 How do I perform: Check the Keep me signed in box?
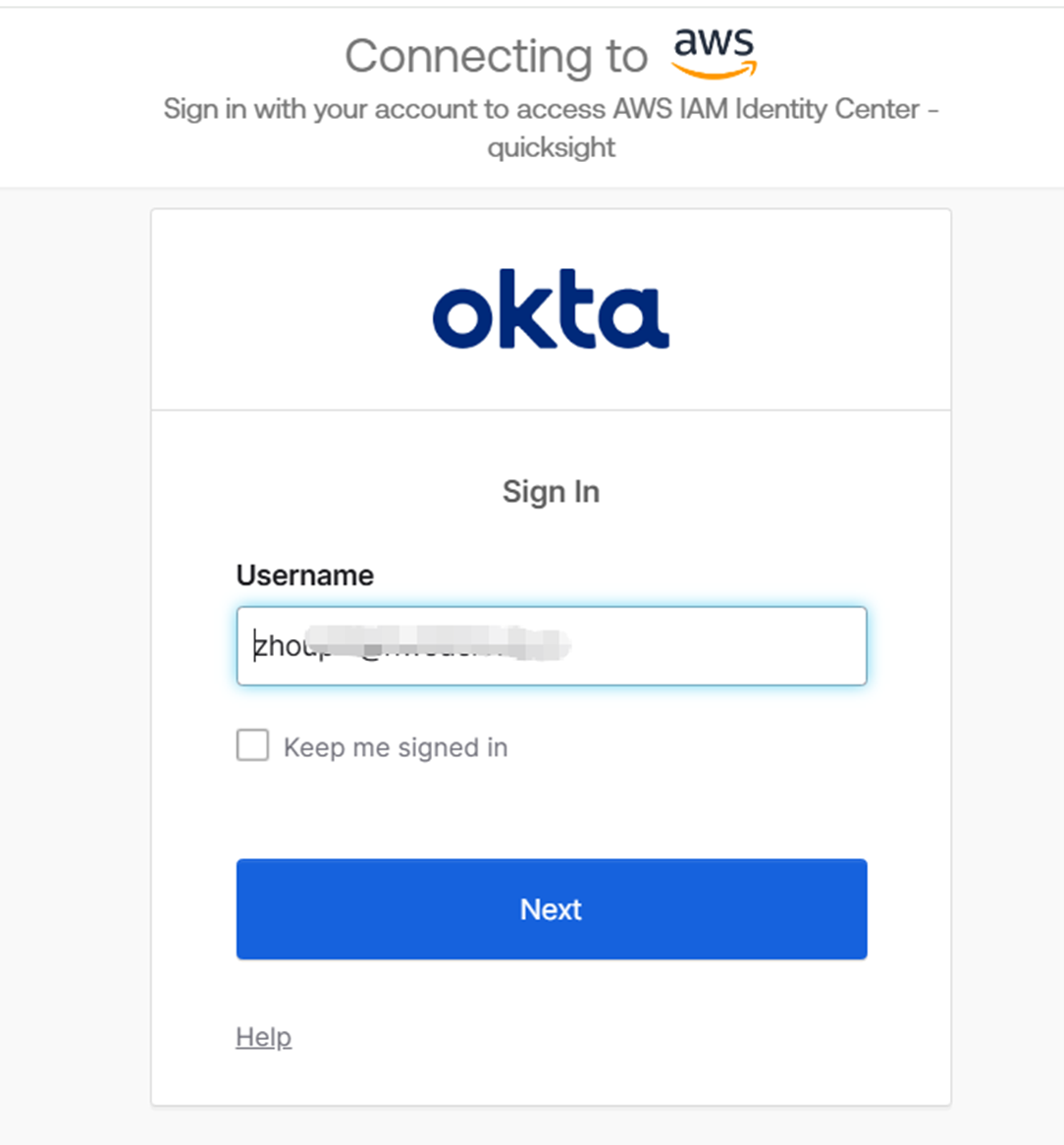[x=252, y=745]
